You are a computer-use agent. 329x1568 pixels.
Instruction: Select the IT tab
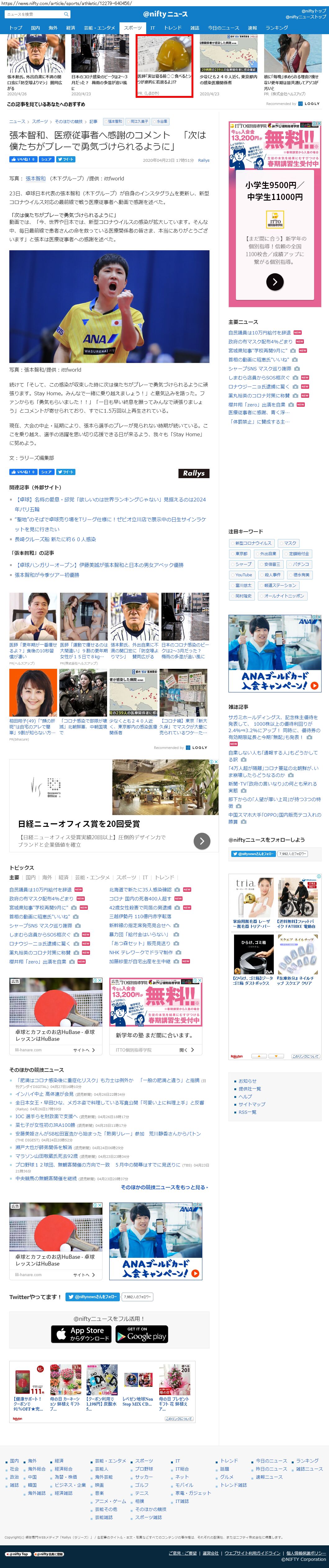pos(153,28)
